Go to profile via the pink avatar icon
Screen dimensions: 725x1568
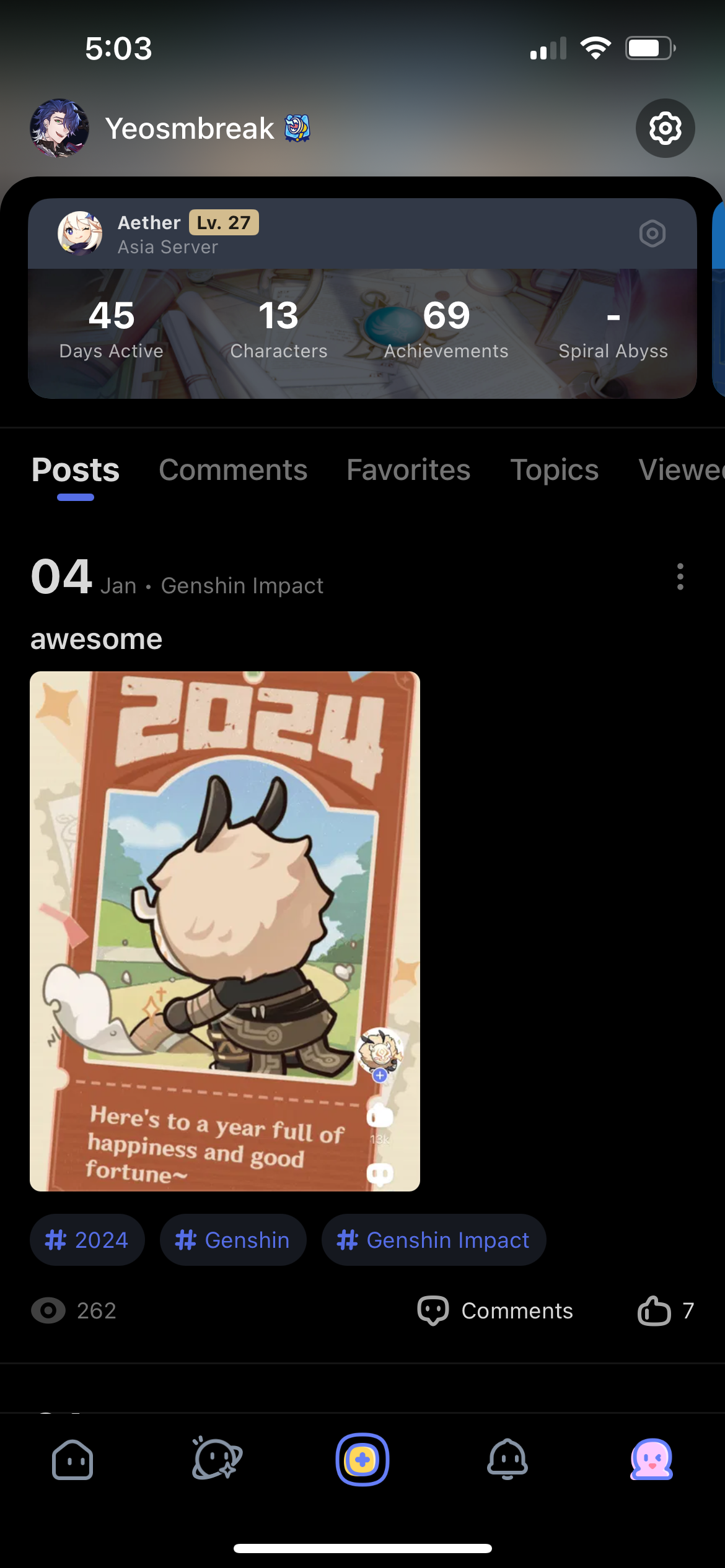tap(651, 1460)
